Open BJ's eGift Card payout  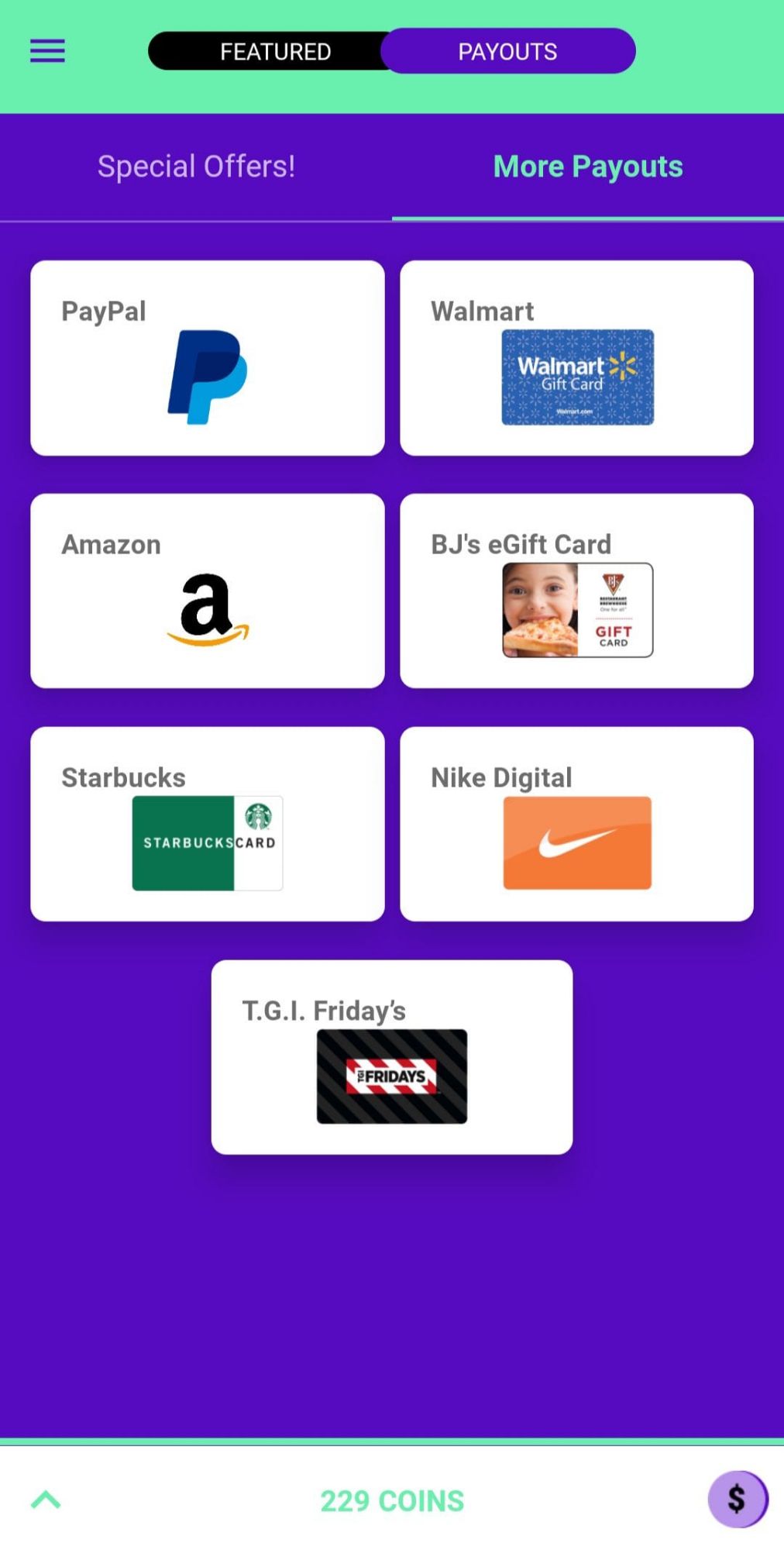coord(576,591)
